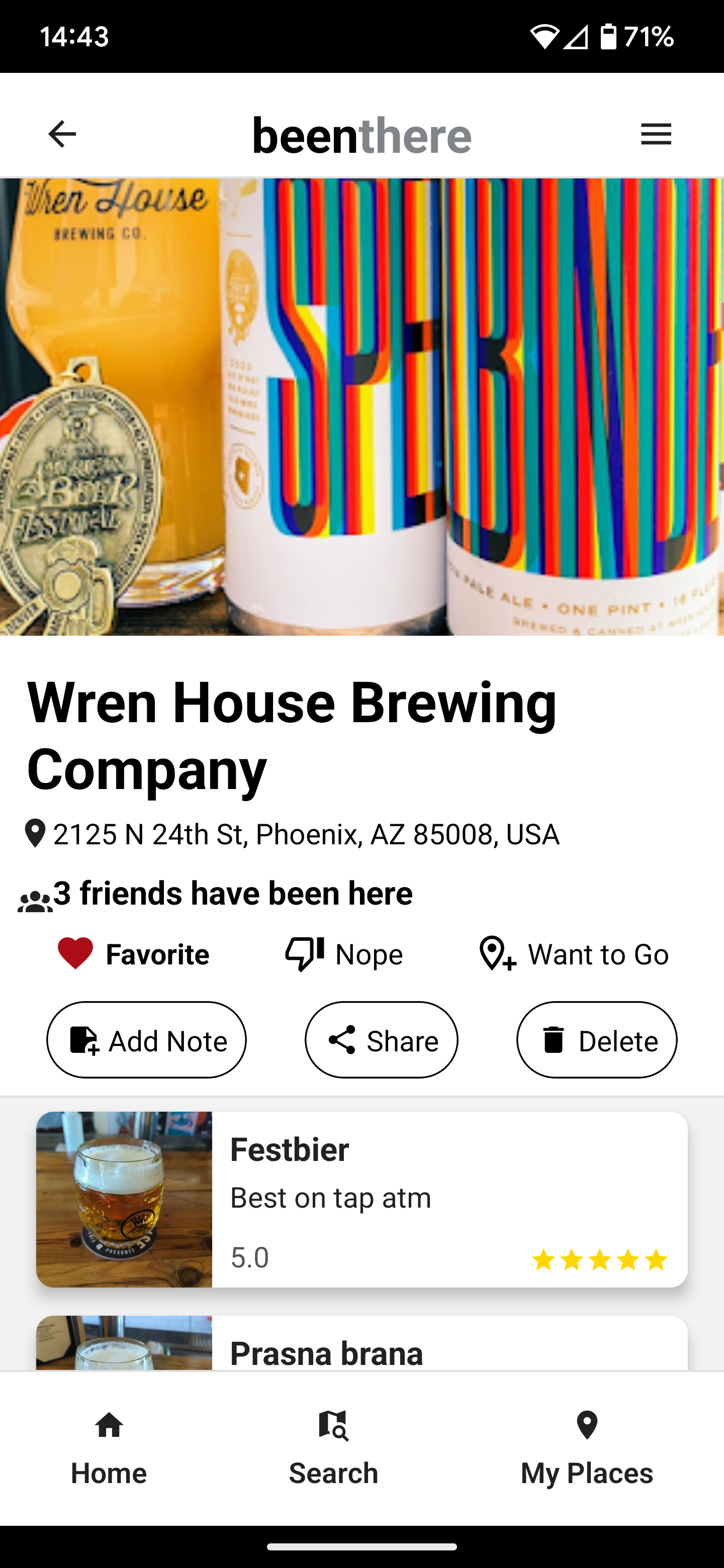Tap the Add Note button

coord(147,1040)
